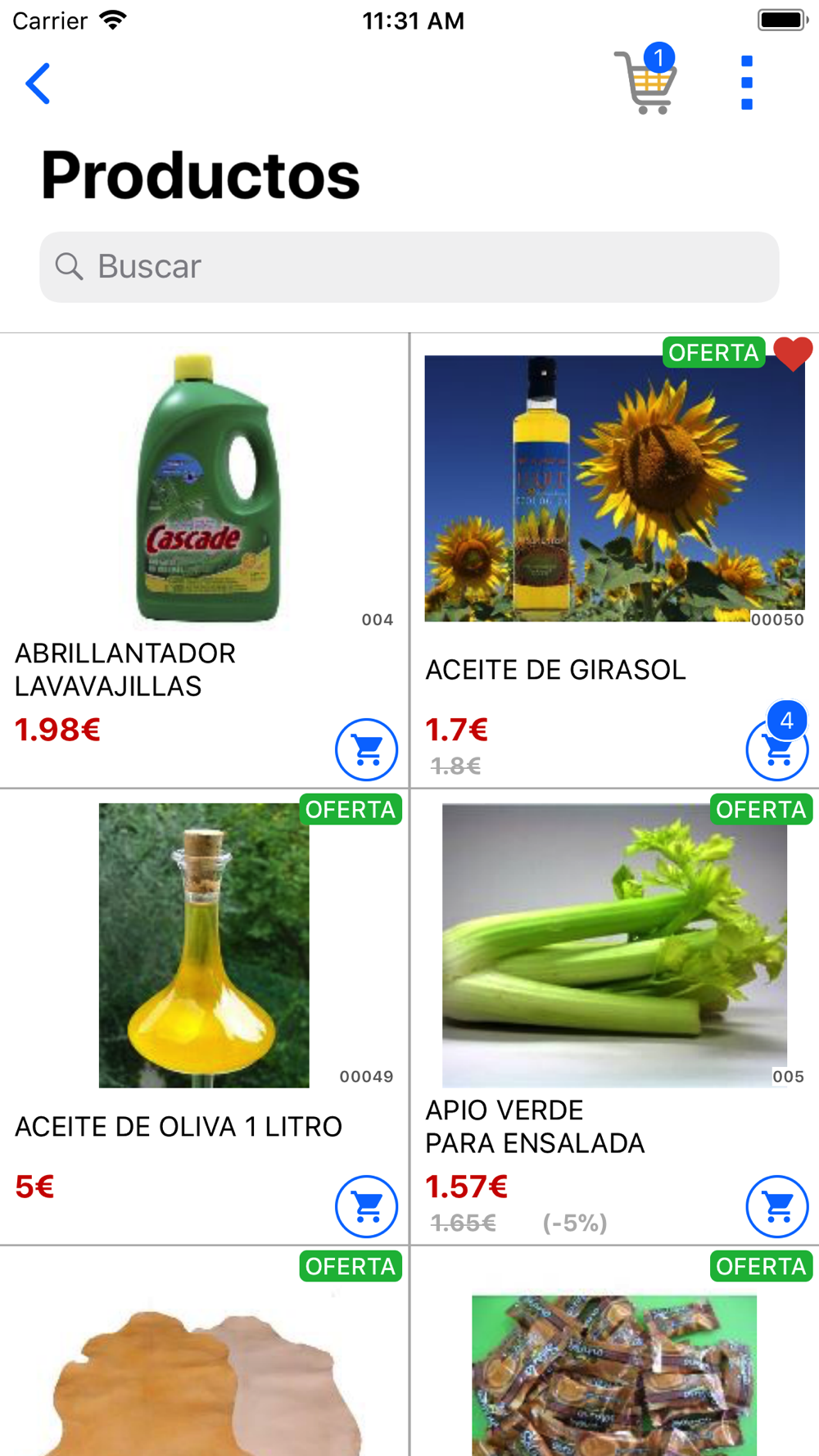Add Aceite de Oliva 1 Litro to cart
Image resolution: width=819 pixels, height=1456 pixels.
(366, 1206)
